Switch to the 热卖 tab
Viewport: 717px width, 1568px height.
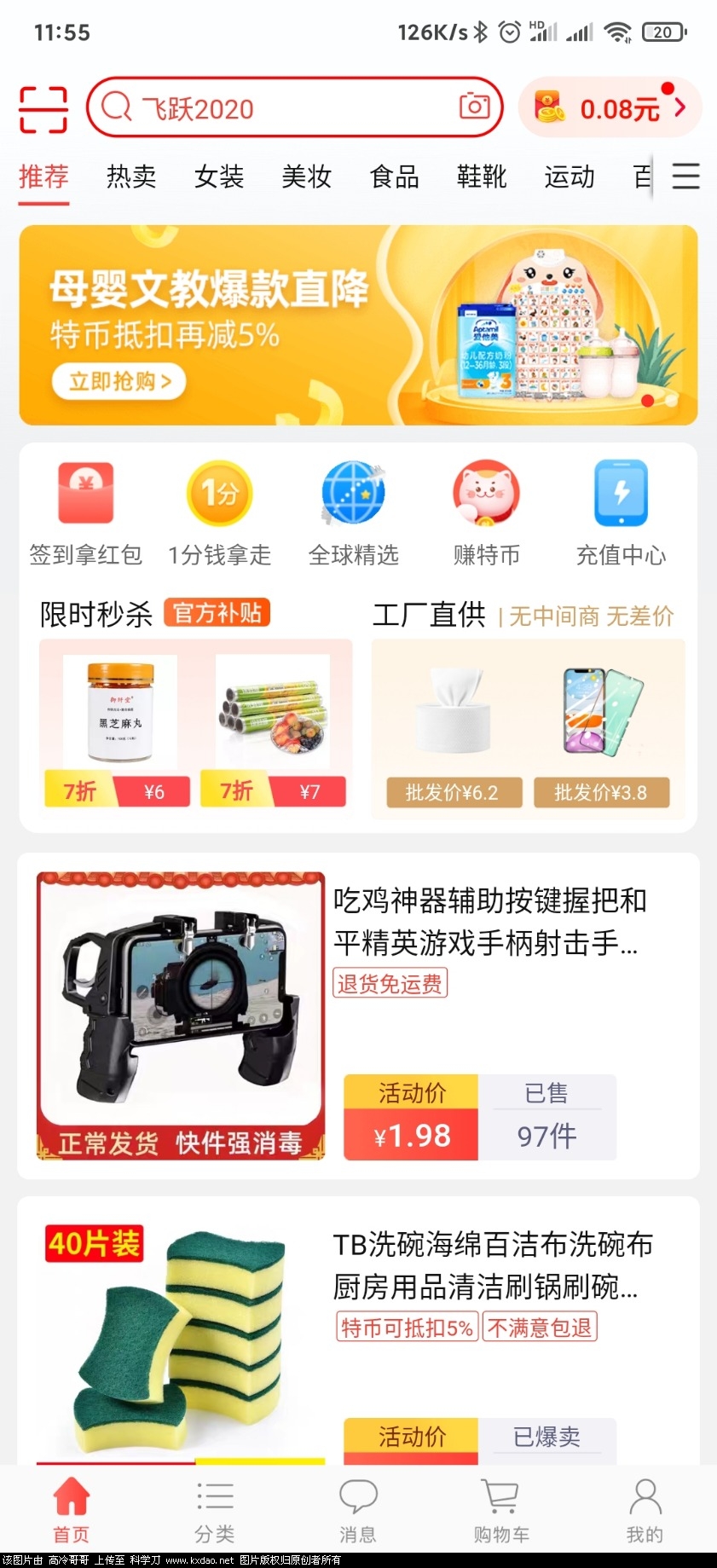[x=131, y=176]
